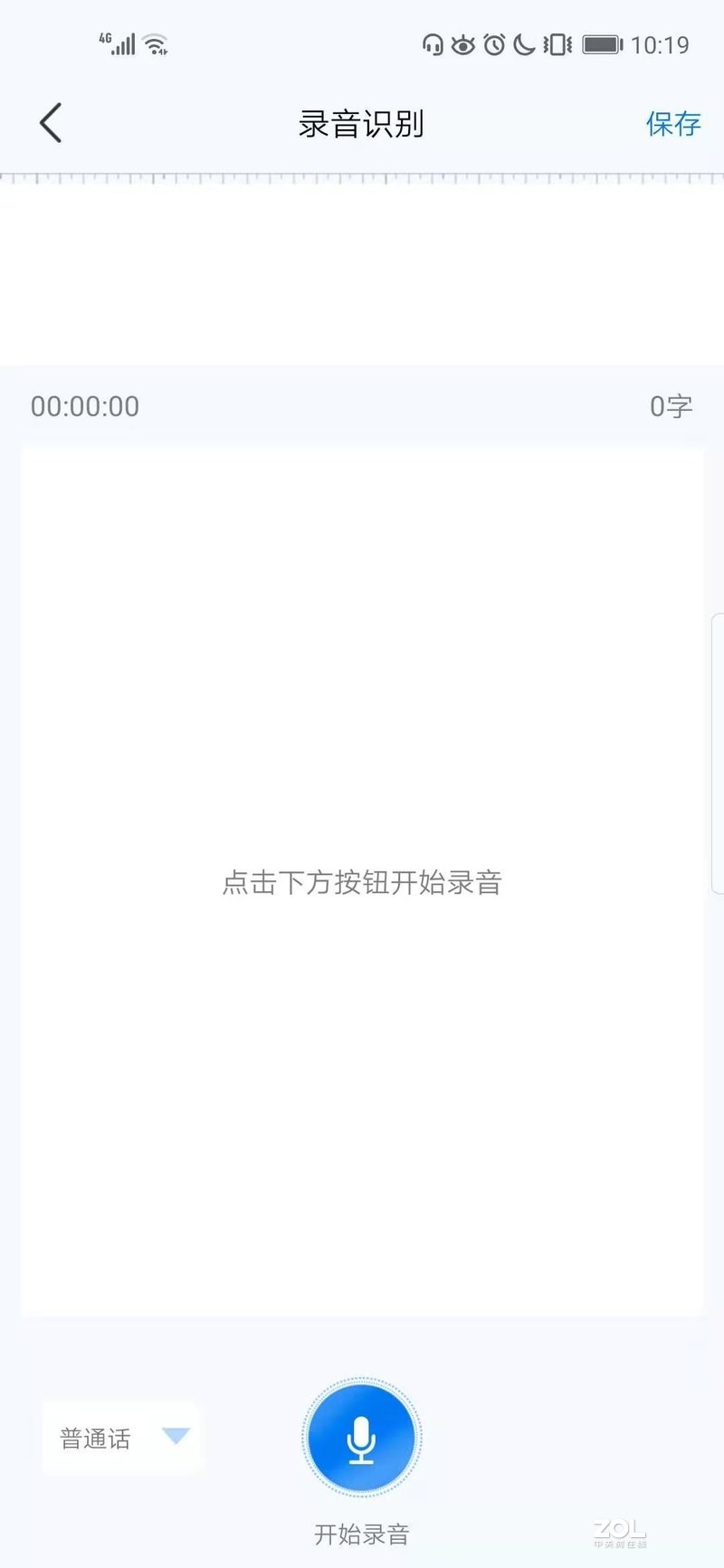Tap the 0字 word counter
Image resolution: width=724 pixels, height=1568 pixels.
pyautogui.click(x=670, y=405)
